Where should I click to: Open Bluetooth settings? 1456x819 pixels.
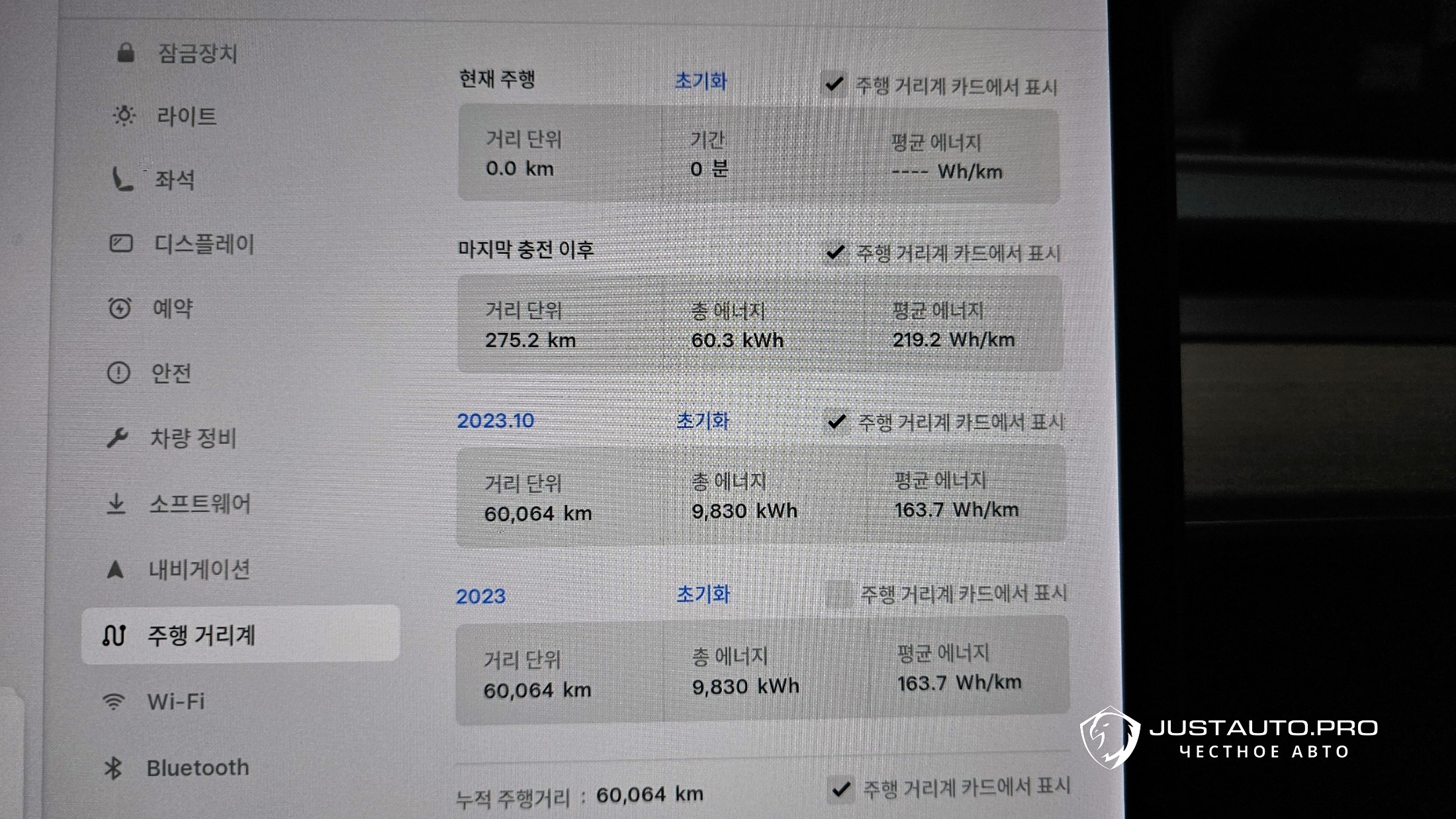coord(197,767)
